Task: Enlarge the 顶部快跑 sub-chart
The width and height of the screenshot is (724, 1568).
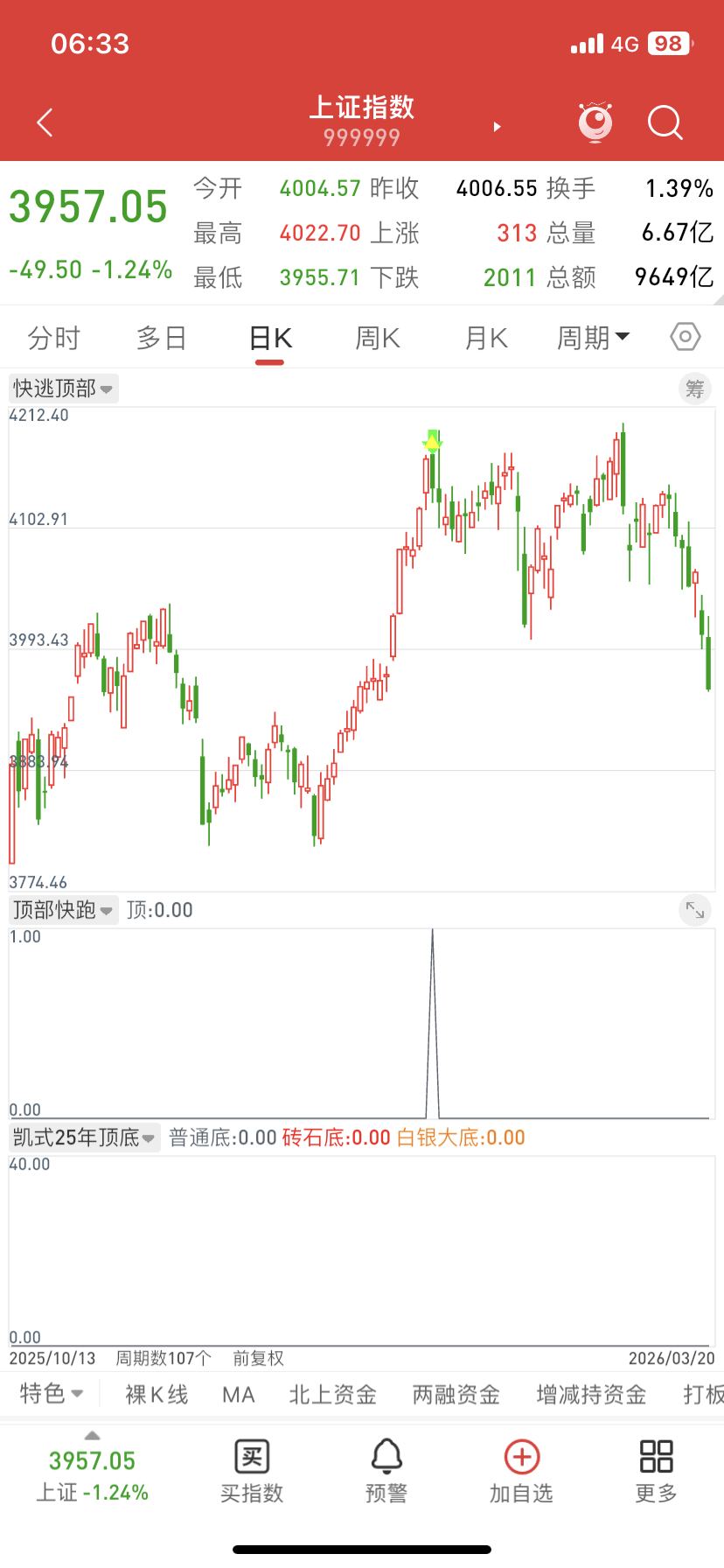Action: pyautogui.click(x=695, y=910)
